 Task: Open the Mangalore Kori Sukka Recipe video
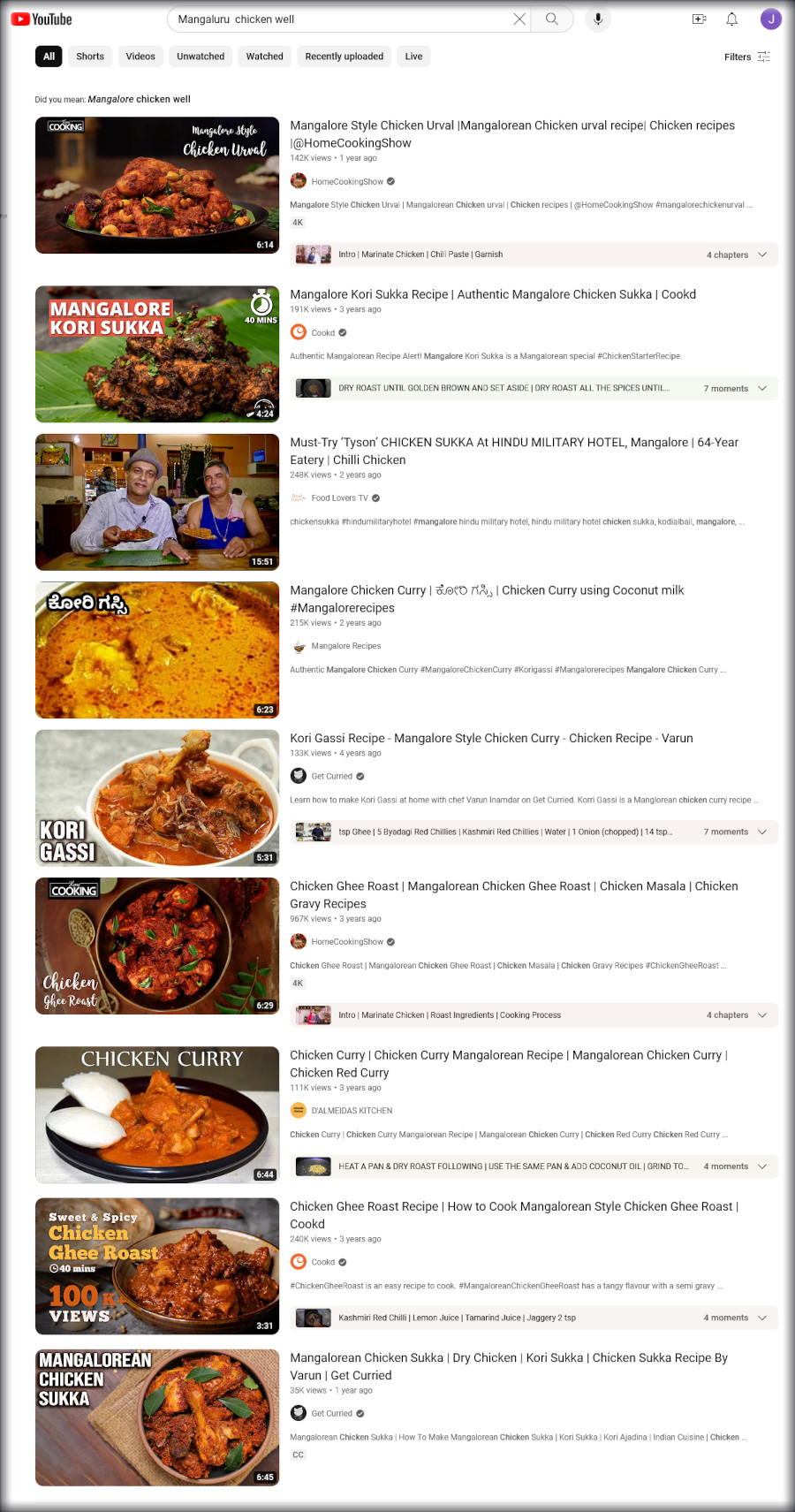tap(493, 294)
